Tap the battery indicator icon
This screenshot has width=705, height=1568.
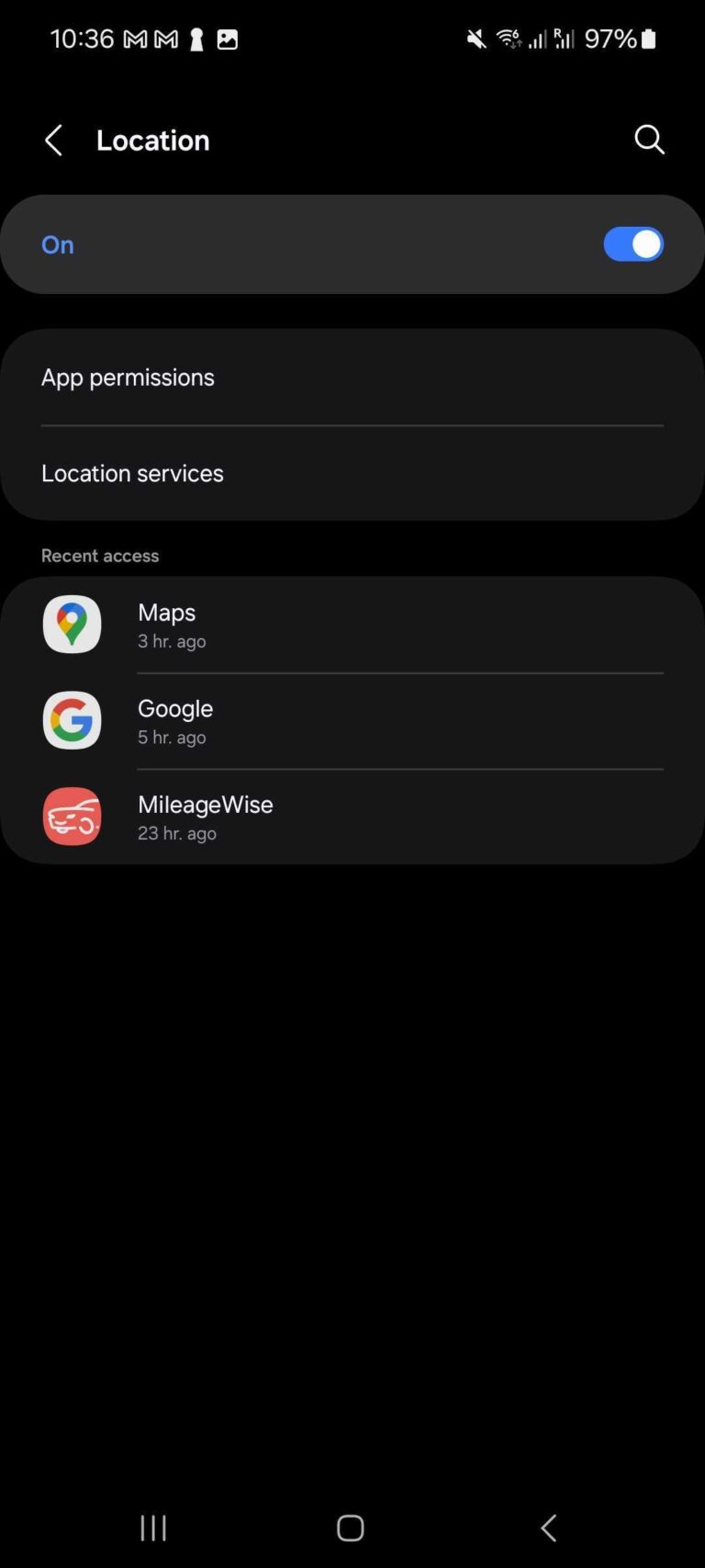[x=654, y=39]
